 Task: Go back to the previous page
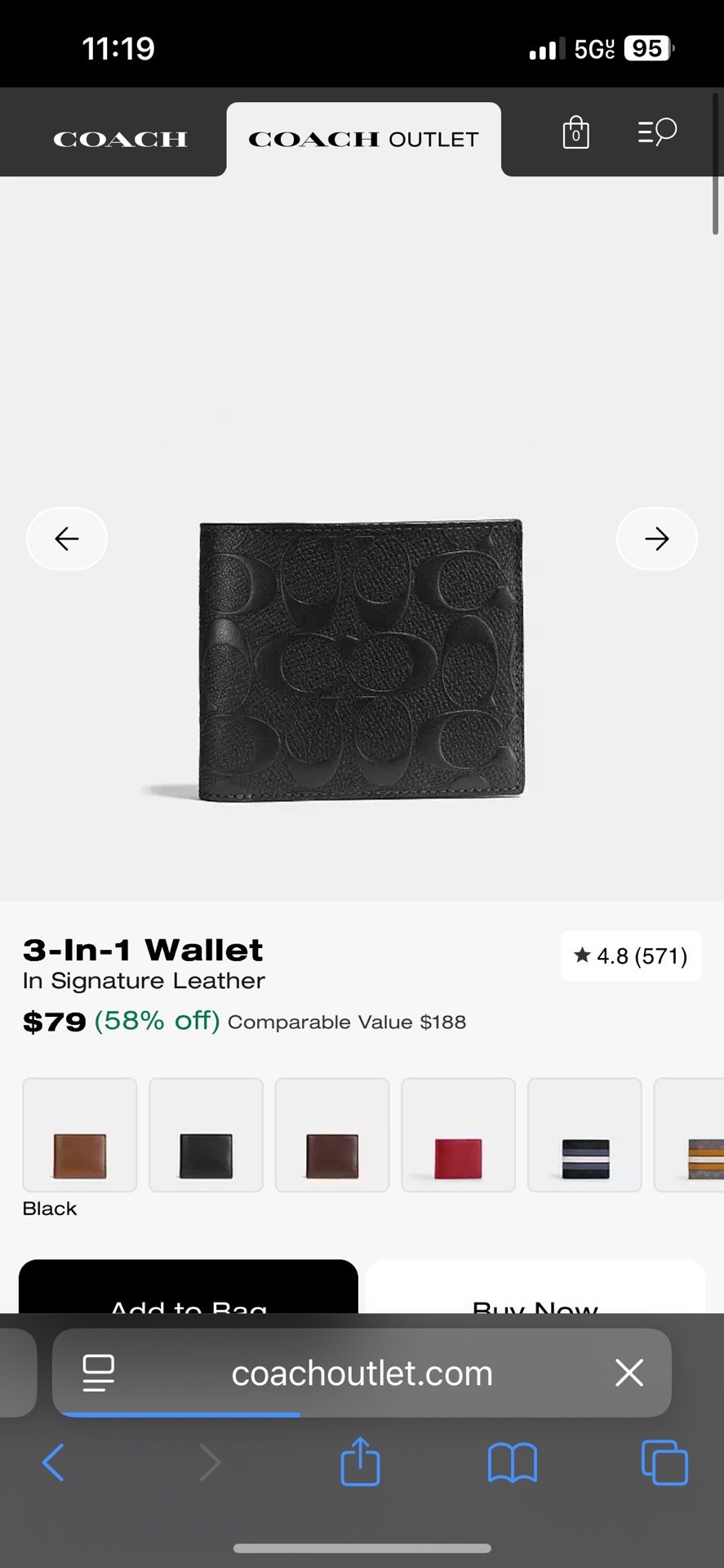tap(53, 1462)
